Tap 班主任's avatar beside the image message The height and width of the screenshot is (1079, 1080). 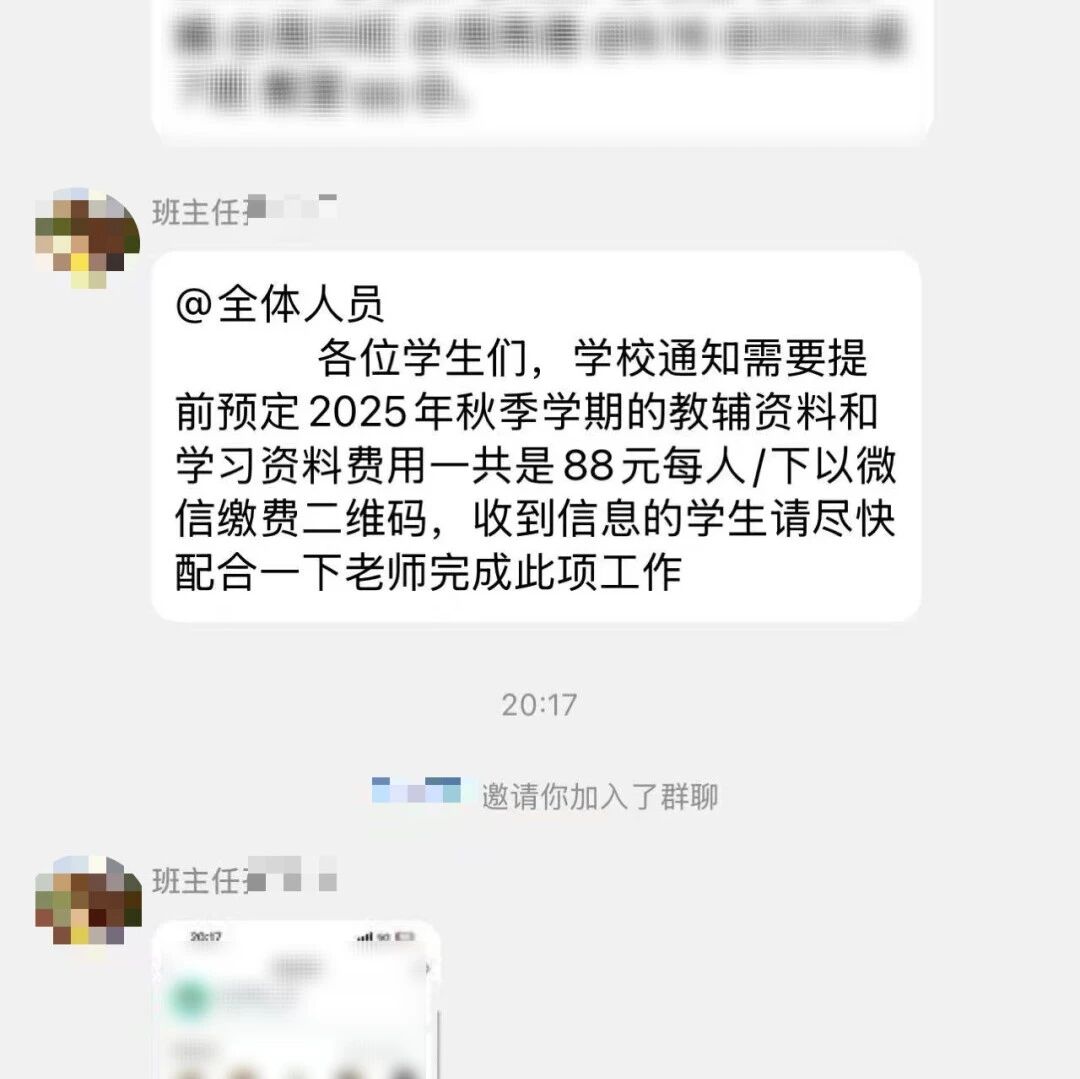pos(87,902)
